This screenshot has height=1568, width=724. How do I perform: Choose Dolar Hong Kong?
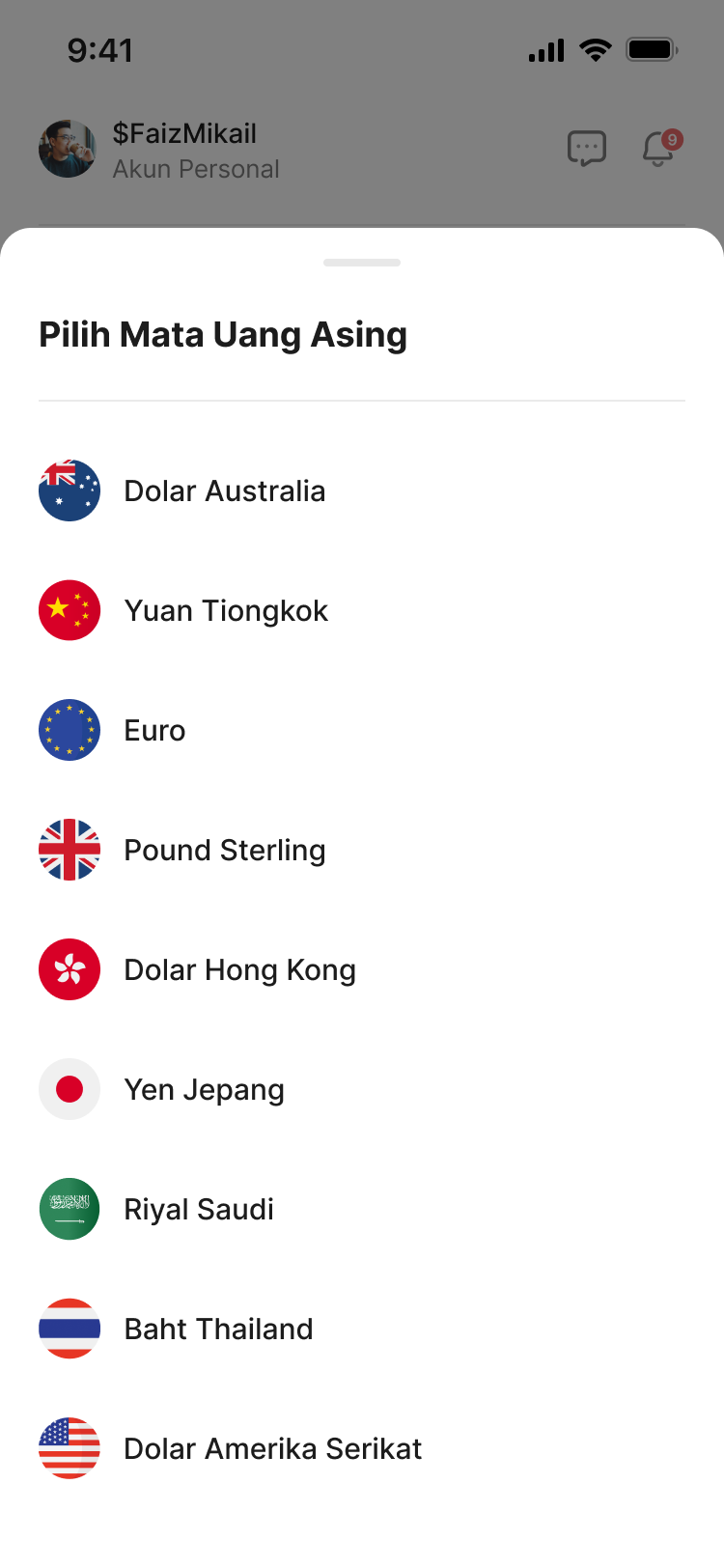click(239, 969)
